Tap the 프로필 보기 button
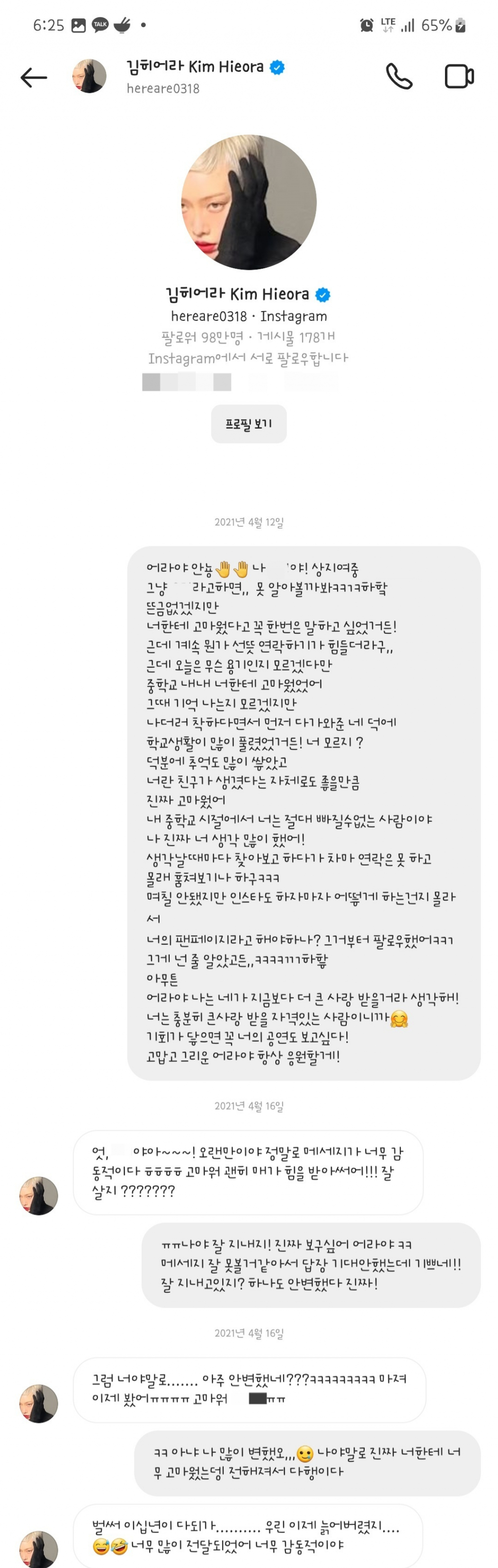This screenshot has height=1568, width=498. pyautogui.click(x=249, y=424)
